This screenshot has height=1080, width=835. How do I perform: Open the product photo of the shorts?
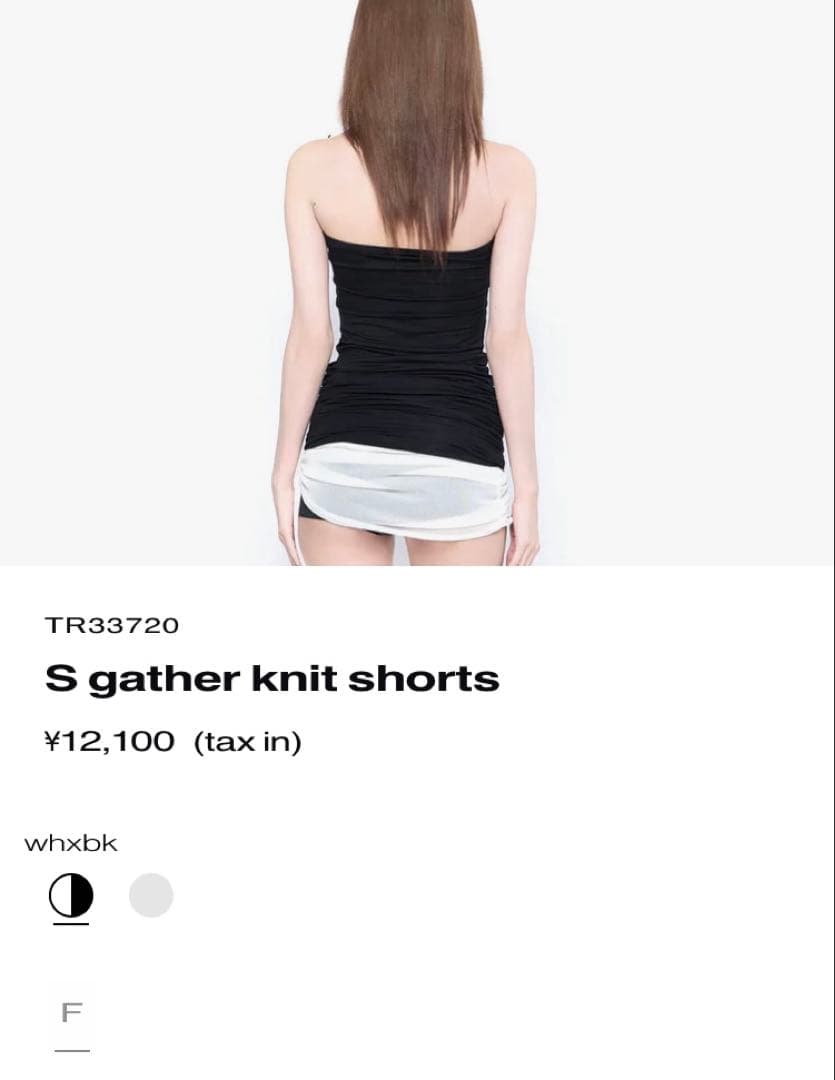pyautogui.click(x=417, y=283)
